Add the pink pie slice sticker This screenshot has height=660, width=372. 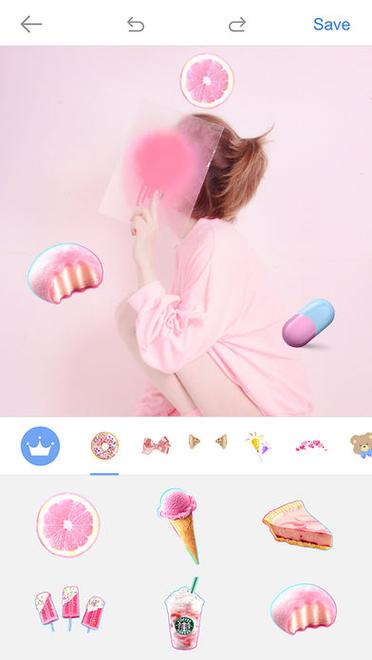coord(298,525)
